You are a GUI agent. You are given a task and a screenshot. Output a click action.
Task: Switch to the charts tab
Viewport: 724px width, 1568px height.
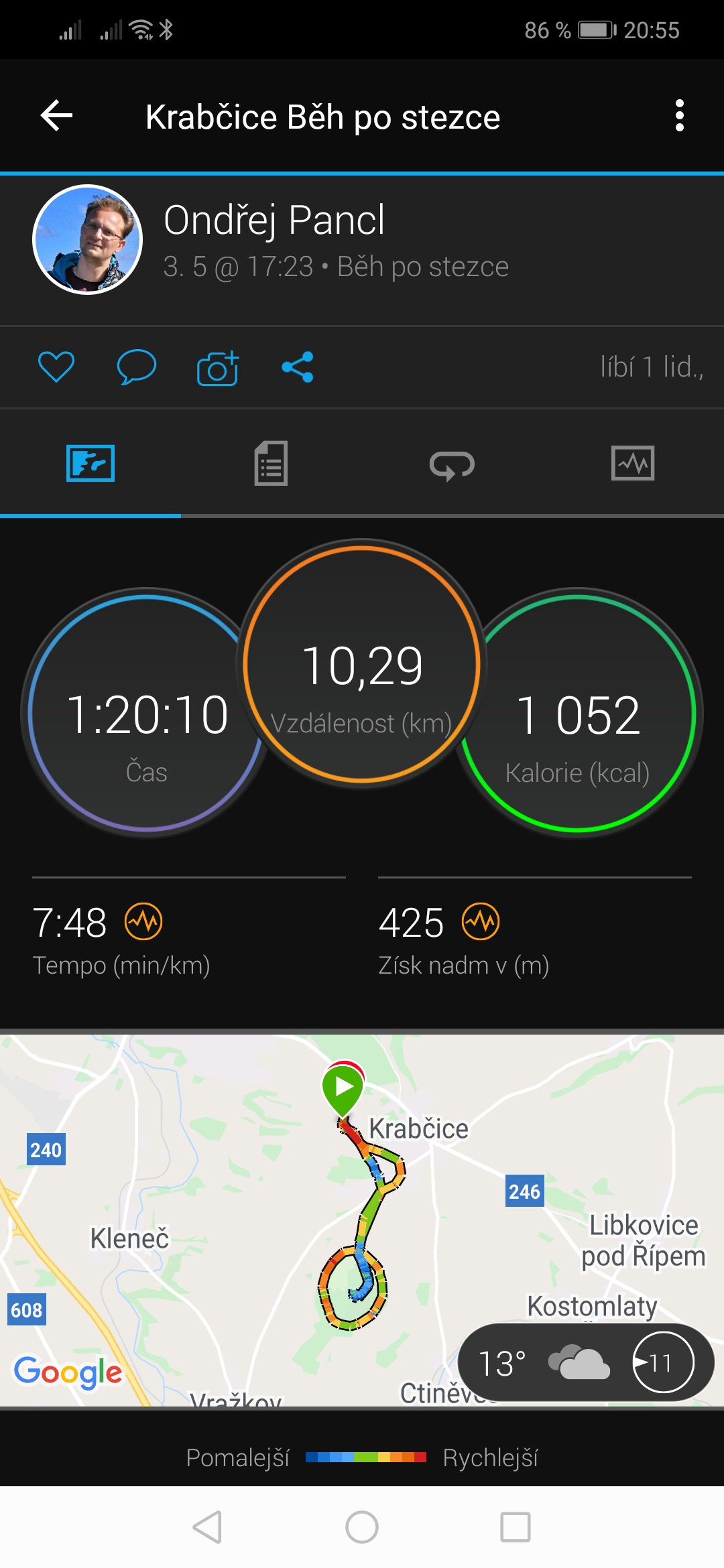click(633, 463)
